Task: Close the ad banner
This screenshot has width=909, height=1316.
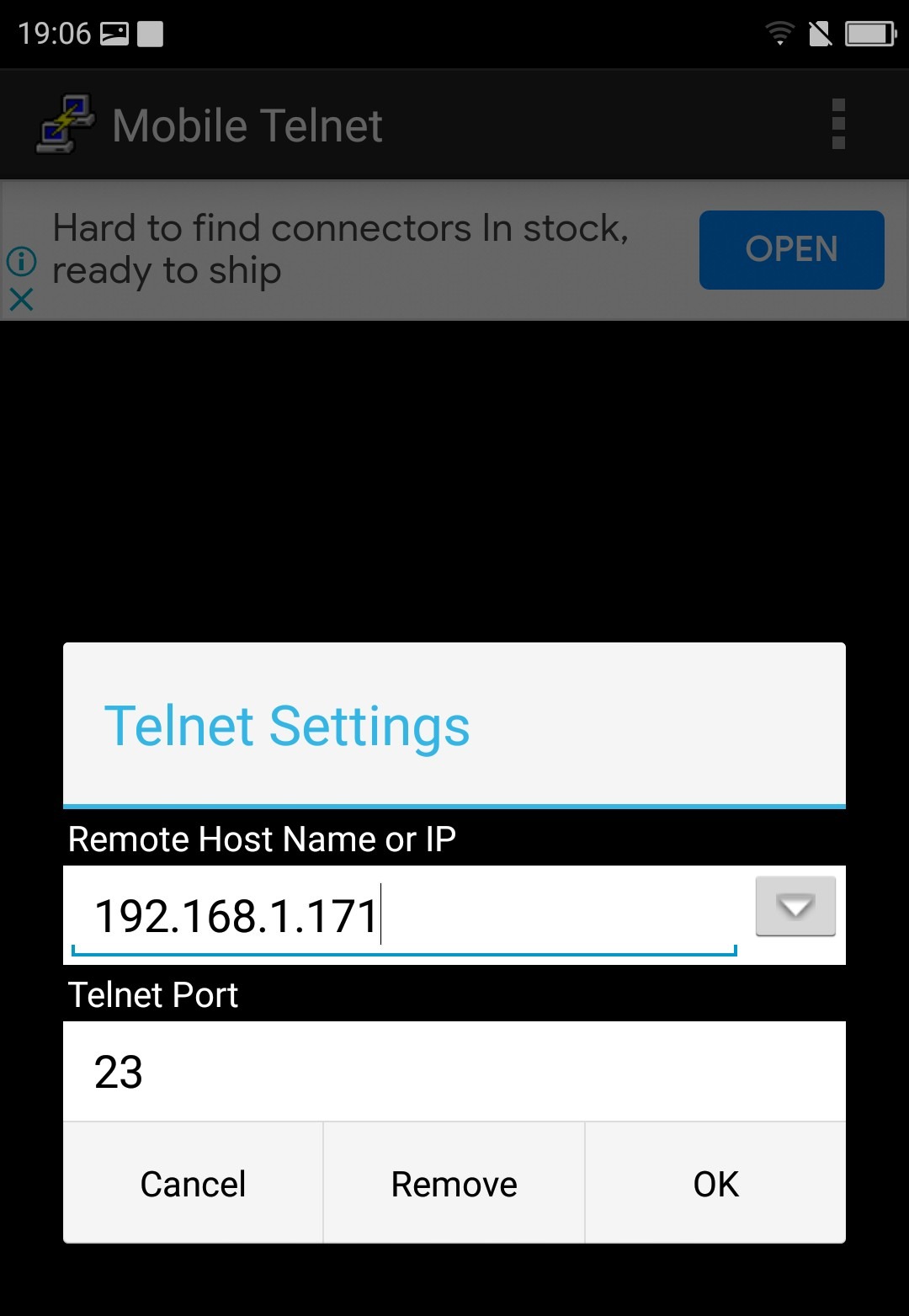Action: point(21,299)
